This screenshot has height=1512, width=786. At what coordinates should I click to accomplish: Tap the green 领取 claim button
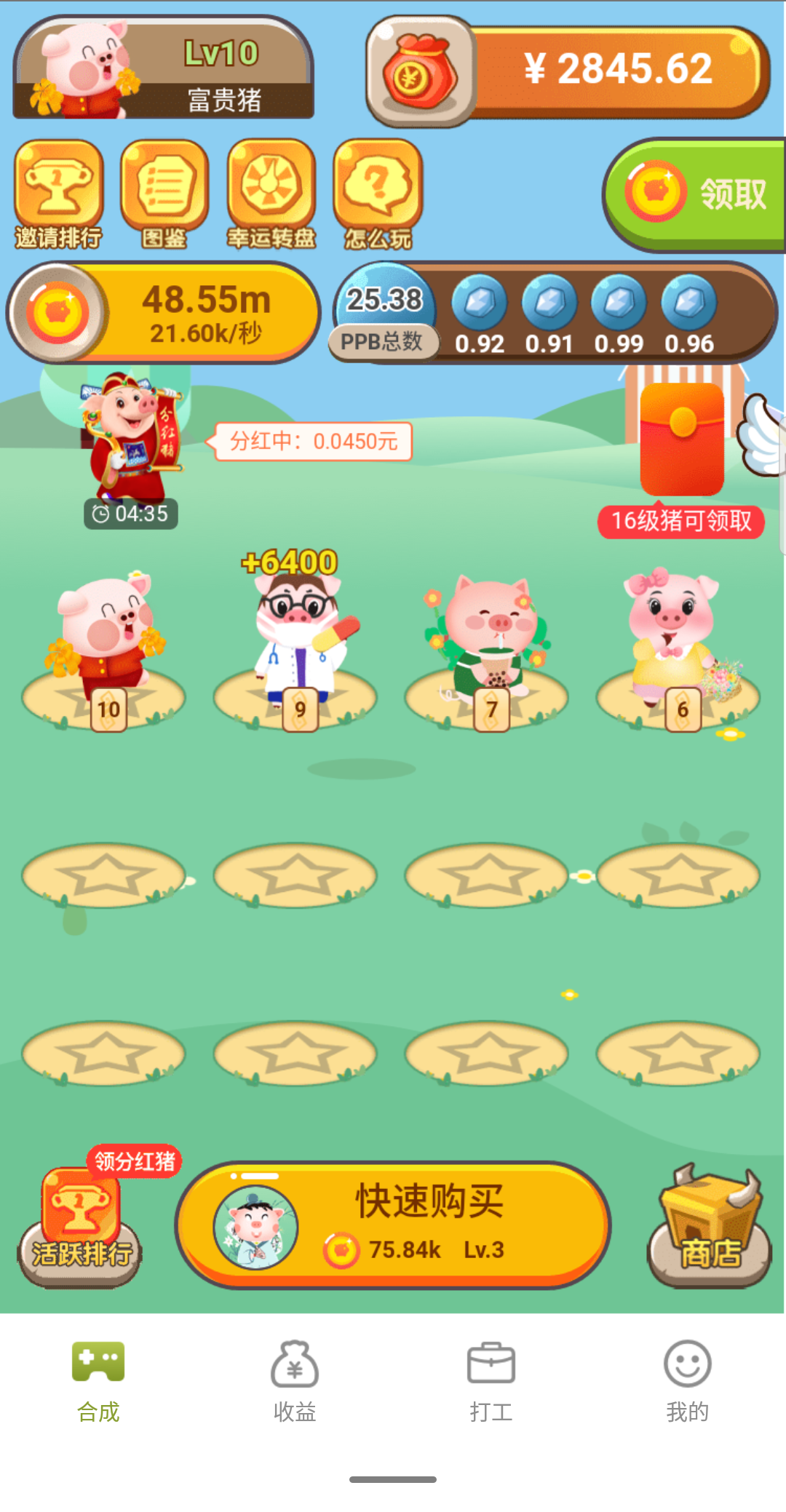[x=695, y=195]
